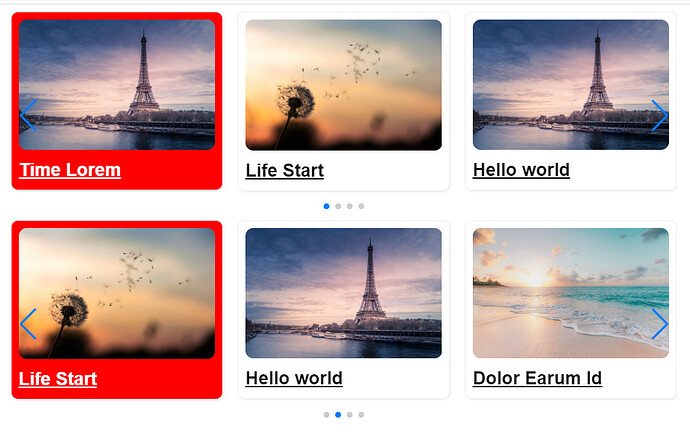Tap the previous arrow on the Time Lorem card
The height and width of the screenshot is (443, 690).
click(27, 115)
